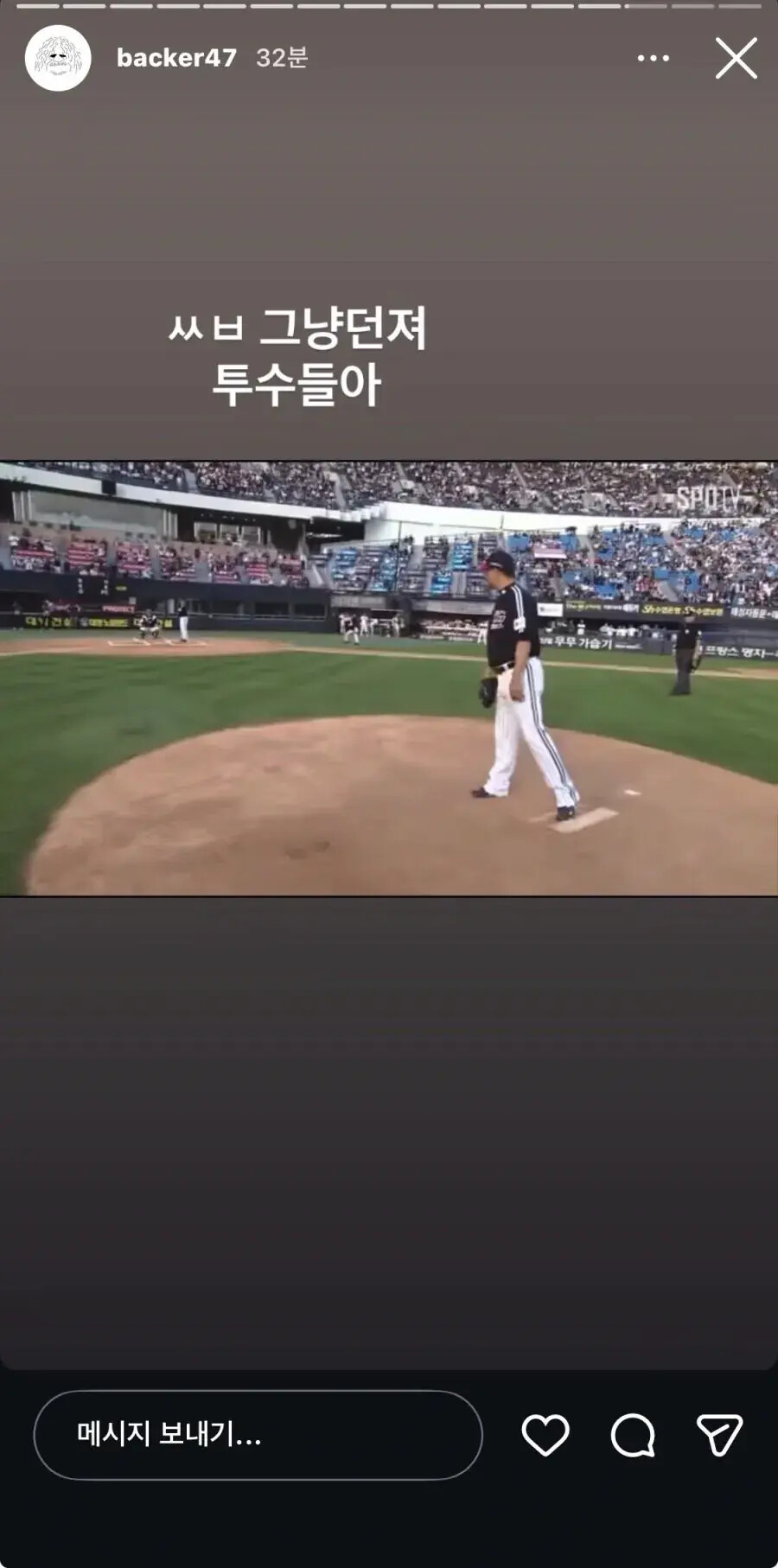778x1568 pixels.
Task: Tap the backer47 username
Action: [x=176, y=58]
